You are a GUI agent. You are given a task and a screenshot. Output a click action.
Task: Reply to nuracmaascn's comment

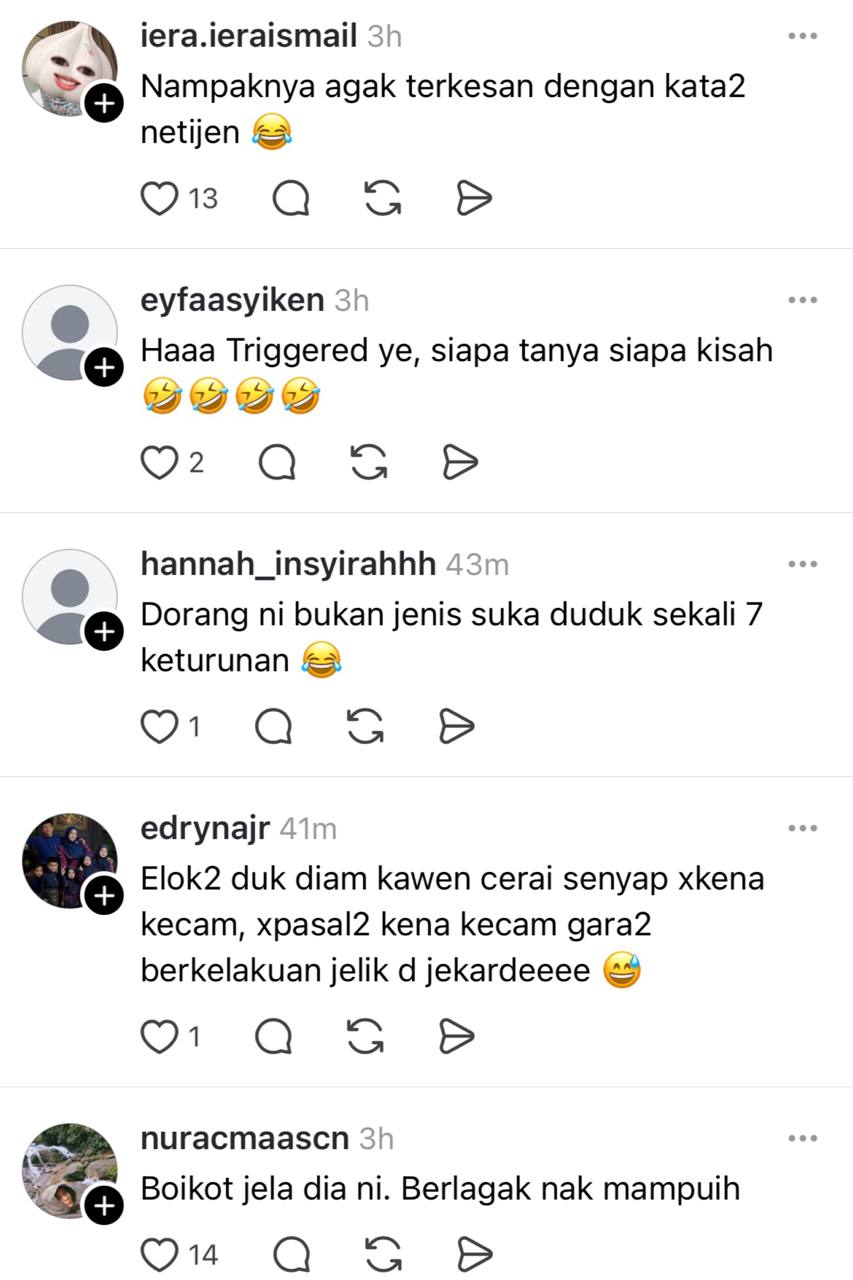(x=291, y=1254)
